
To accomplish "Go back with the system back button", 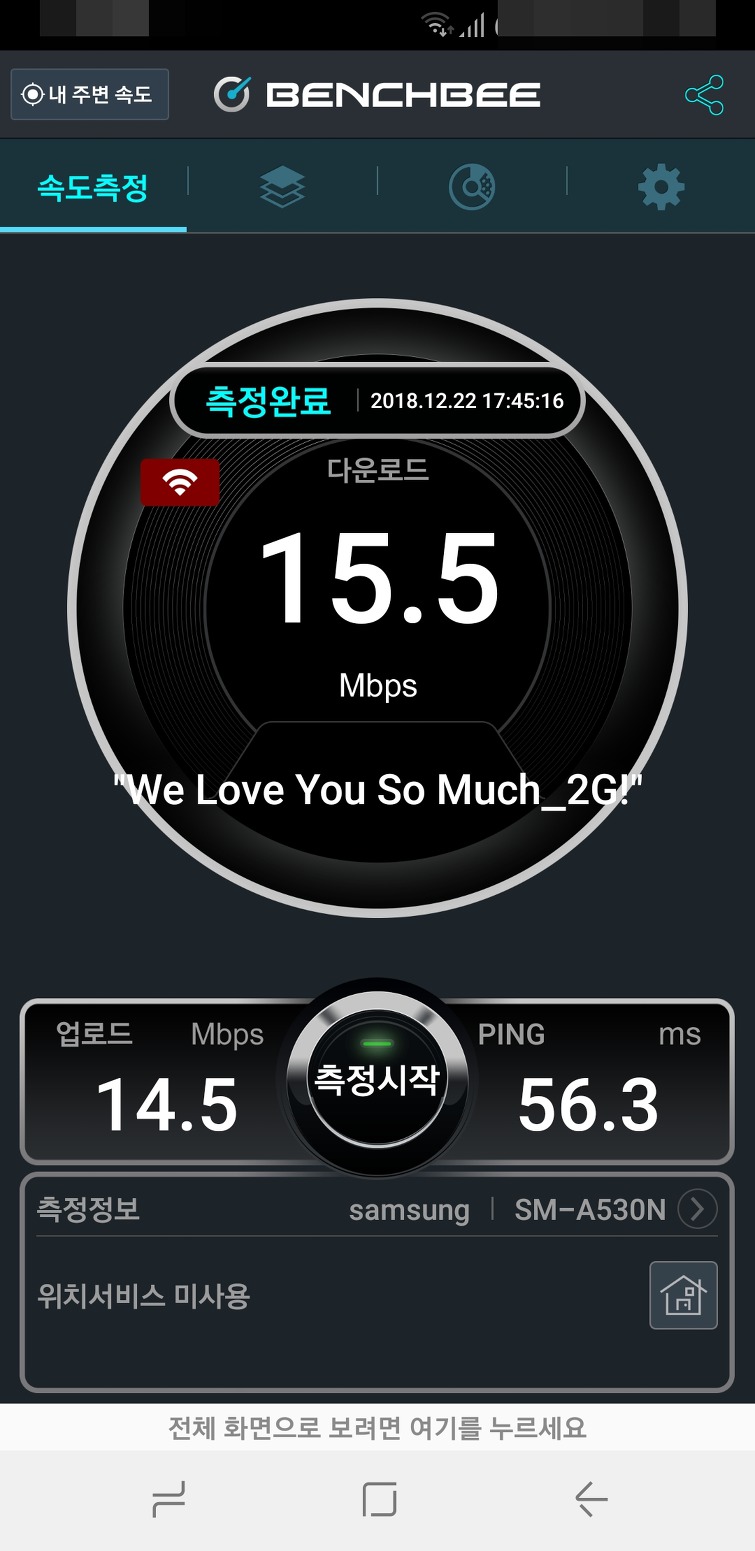I will [591, 1499].
